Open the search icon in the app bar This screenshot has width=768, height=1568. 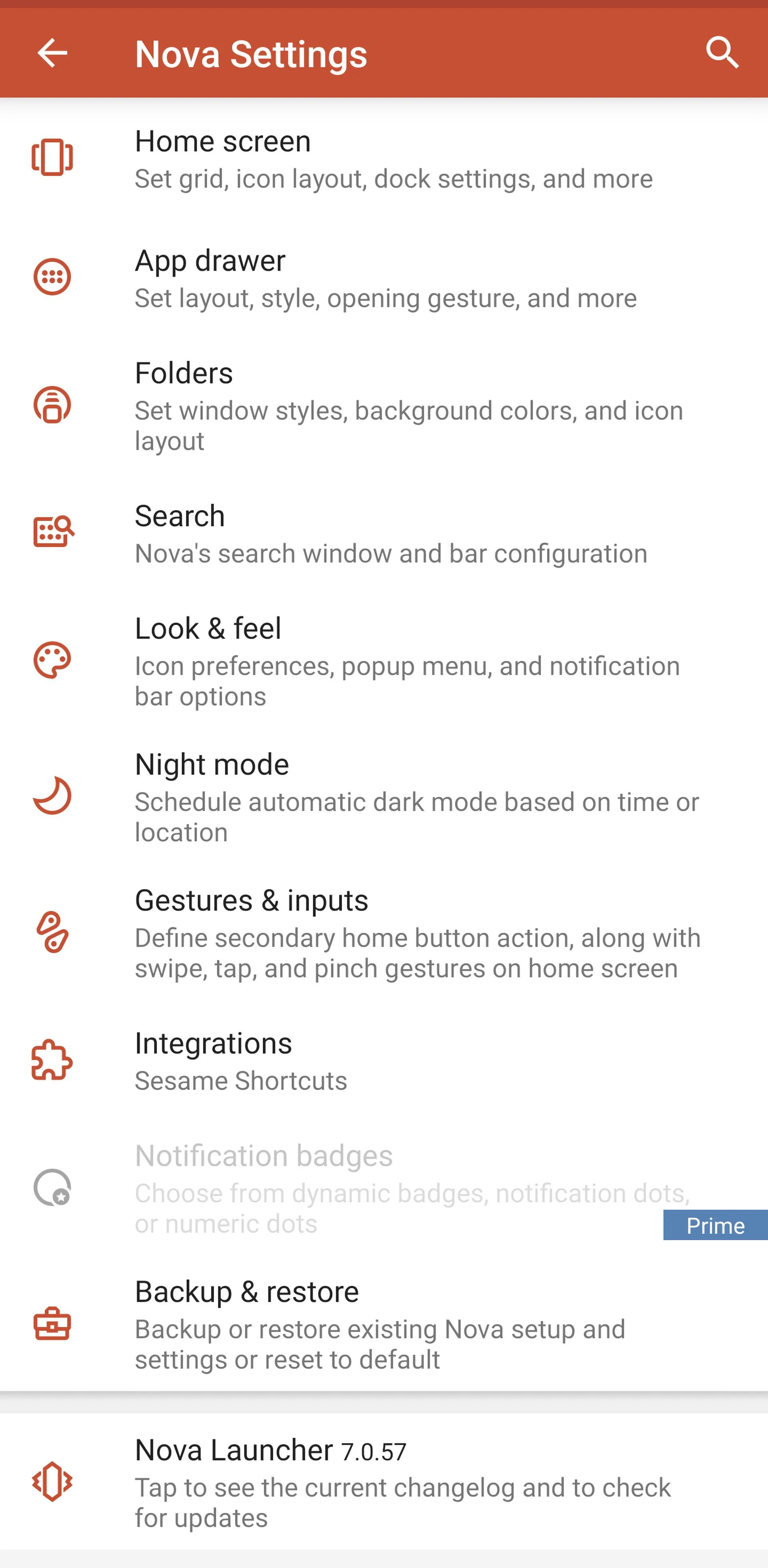[x=722, y=54]
